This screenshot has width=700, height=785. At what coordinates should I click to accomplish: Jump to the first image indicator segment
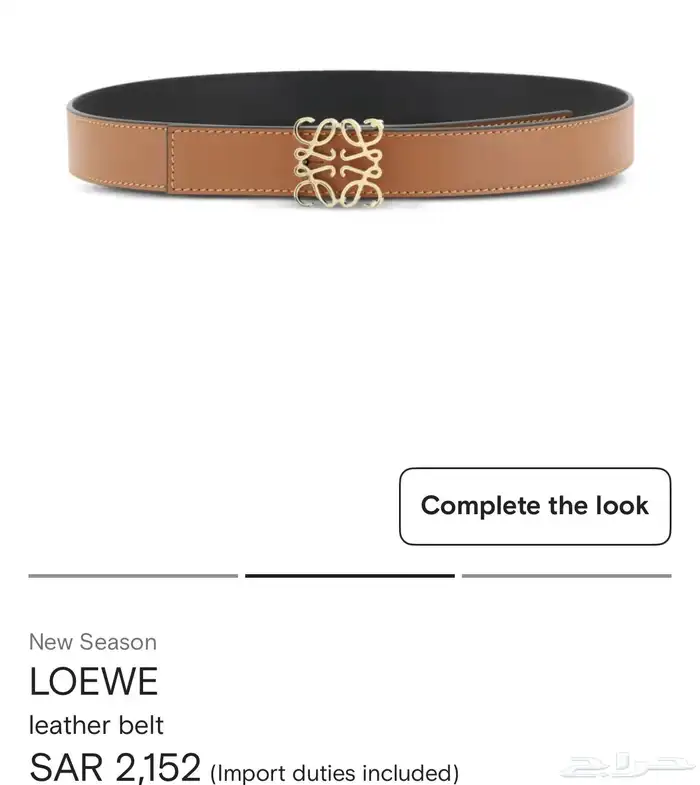(x=133, y=575)
